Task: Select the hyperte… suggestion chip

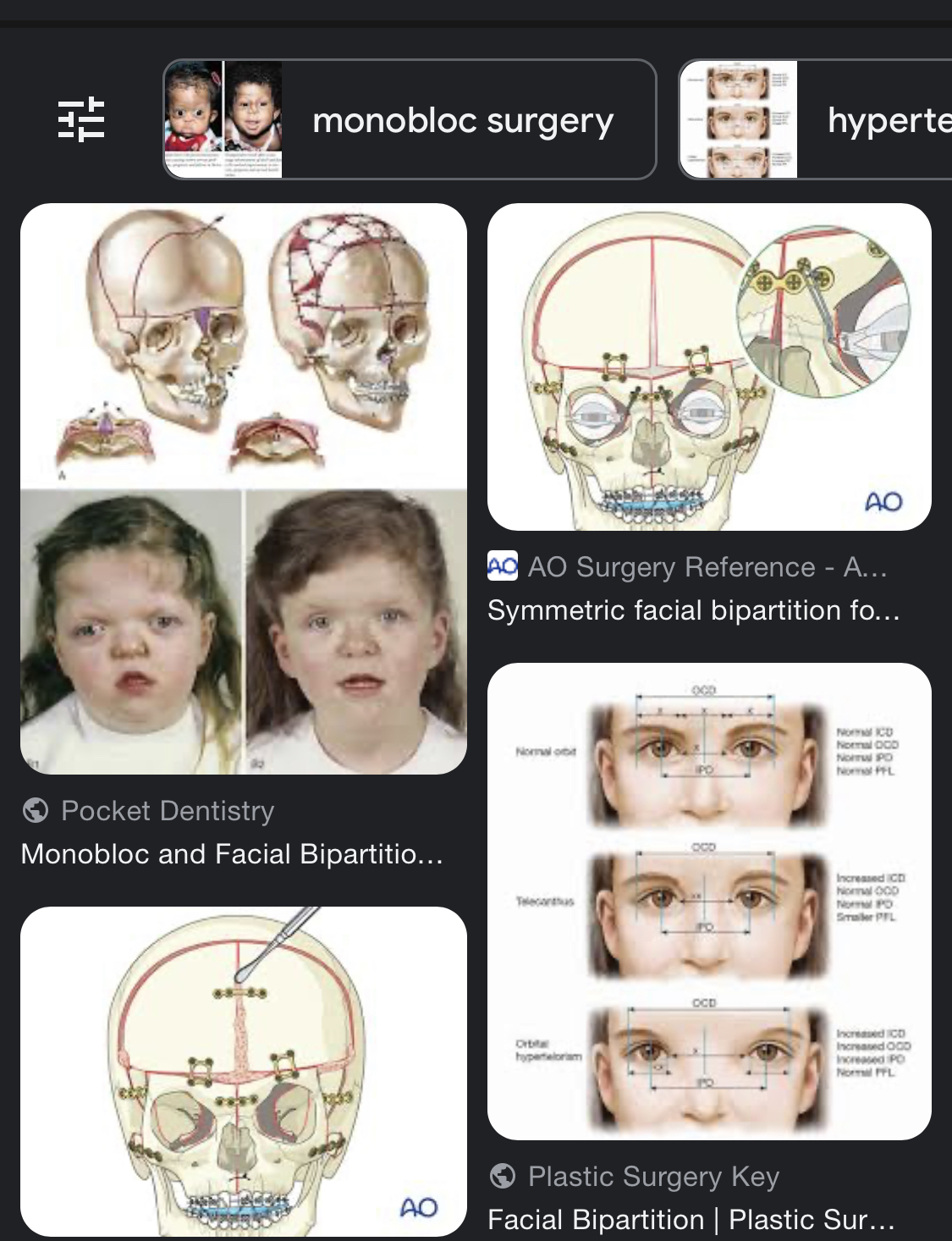Action: pos(817,119)
